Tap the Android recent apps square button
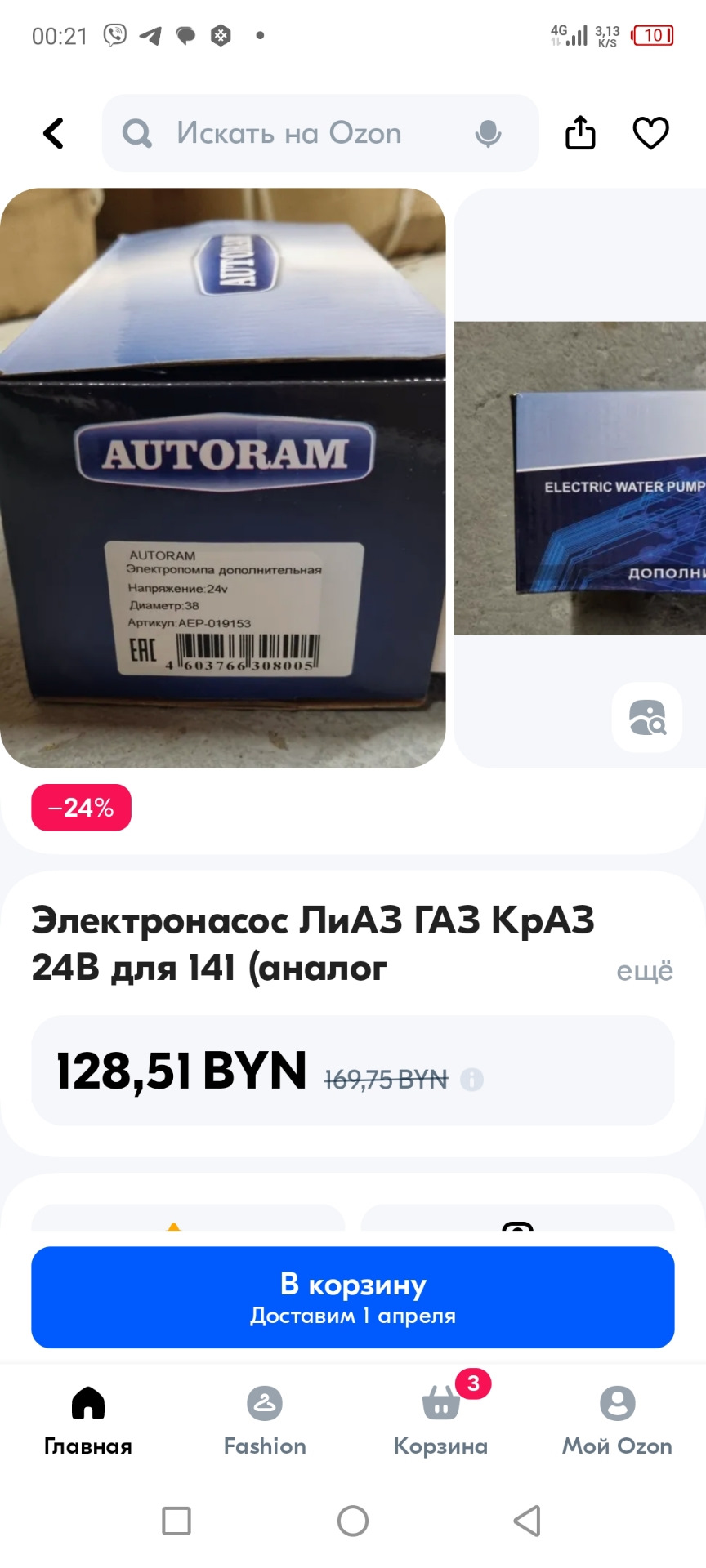Screen dimensions: 706x1568 (176, 1521)
